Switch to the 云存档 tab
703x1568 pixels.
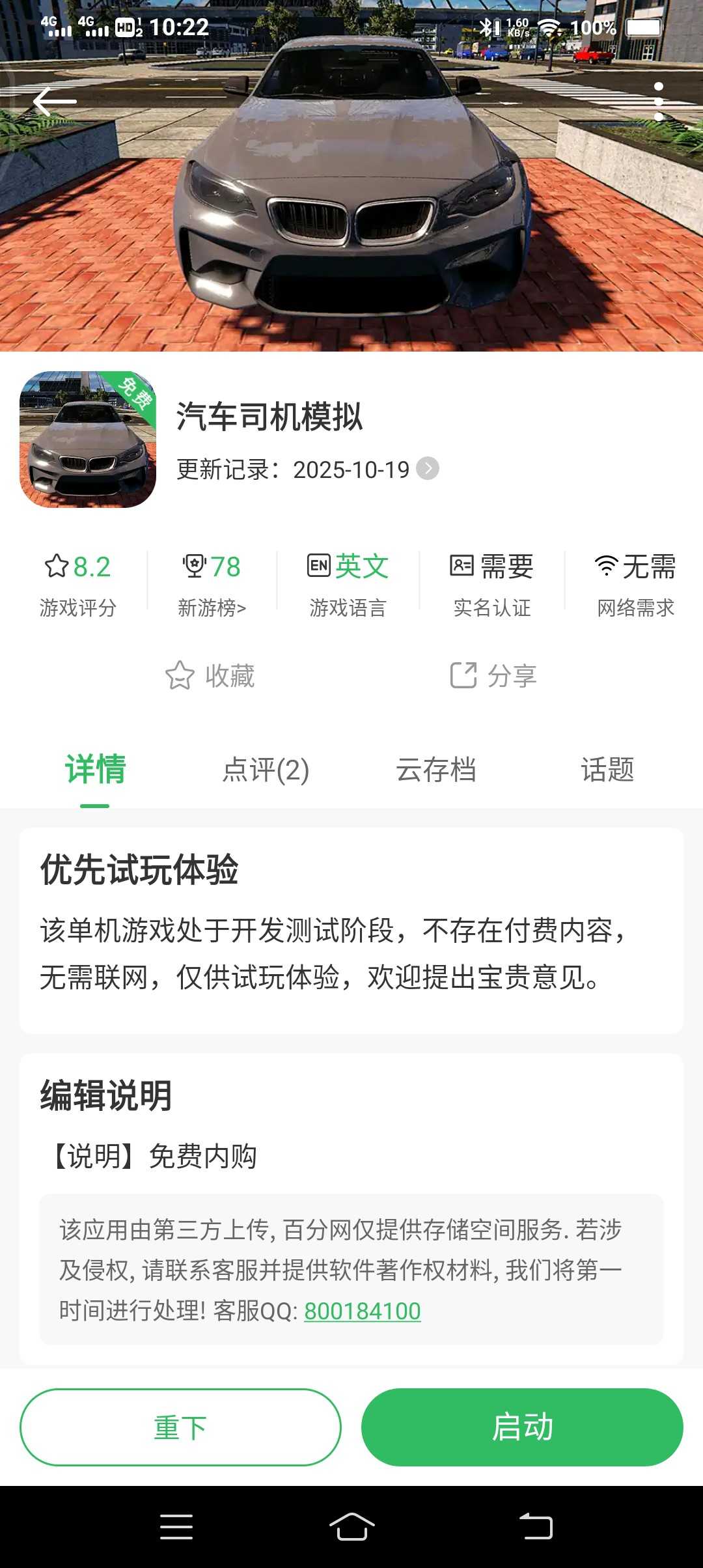pyautogui.click(x=436, y=770)
